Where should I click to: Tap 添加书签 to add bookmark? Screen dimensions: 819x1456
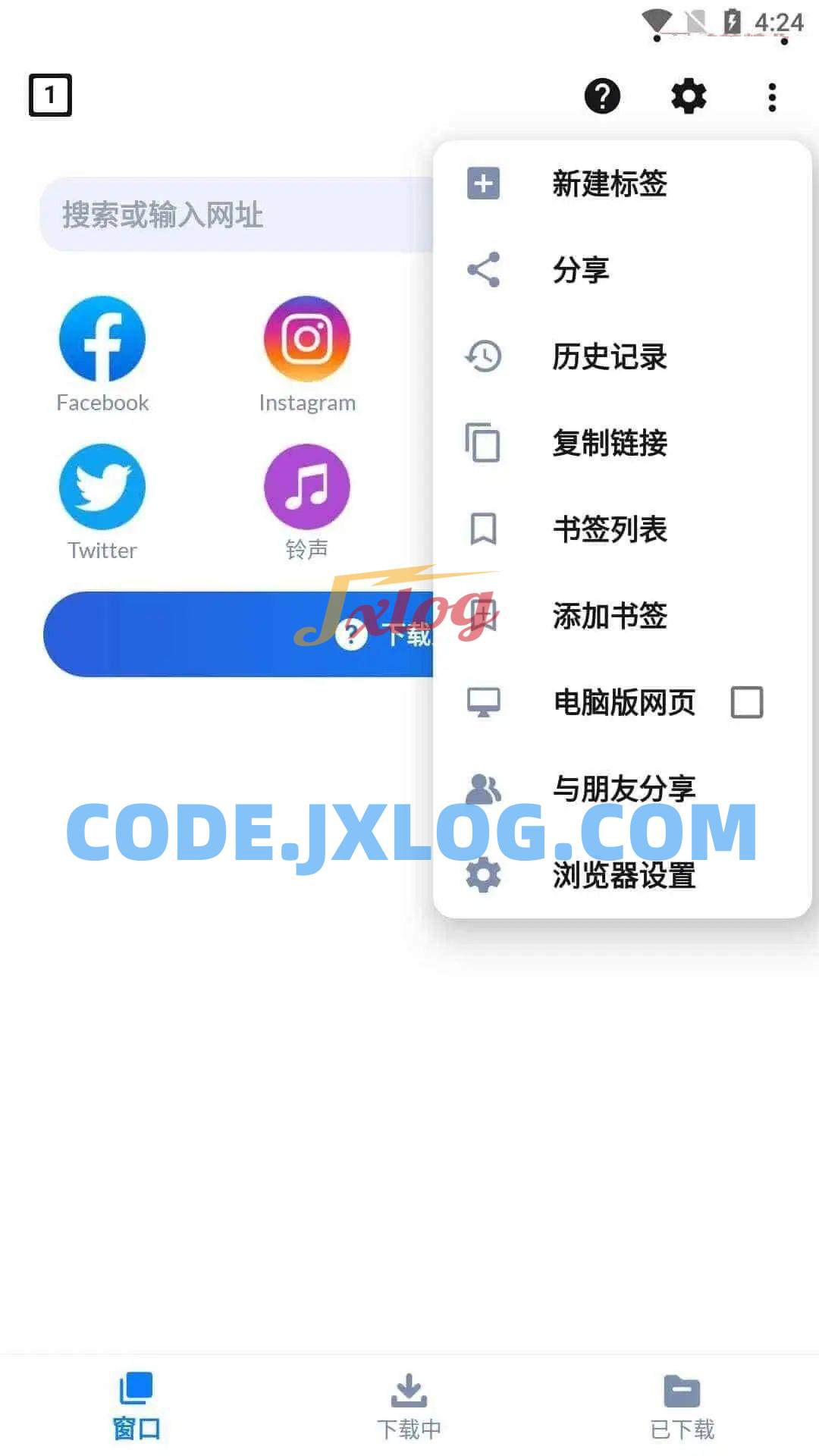tap(609, 617)
